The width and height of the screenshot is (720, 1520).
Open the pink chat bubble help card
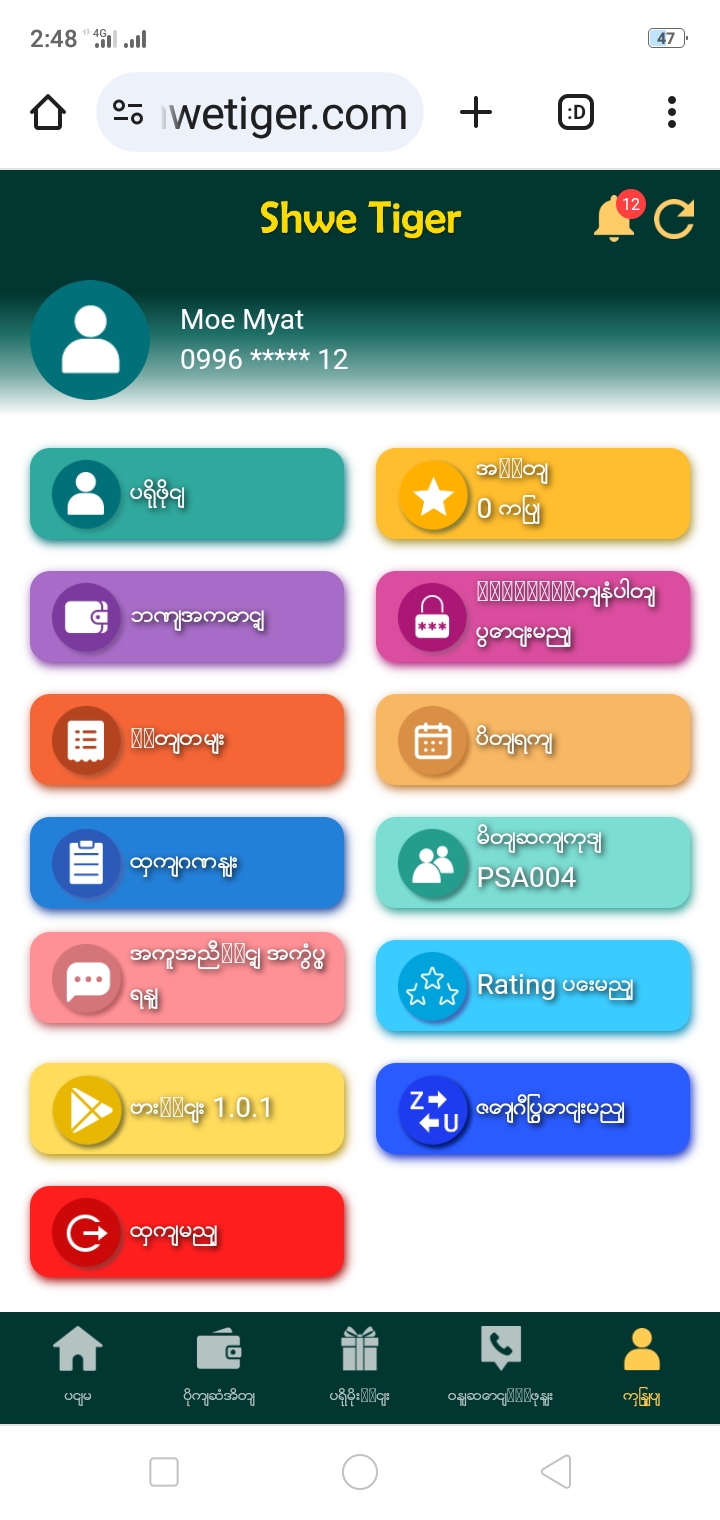pos(187,979)
